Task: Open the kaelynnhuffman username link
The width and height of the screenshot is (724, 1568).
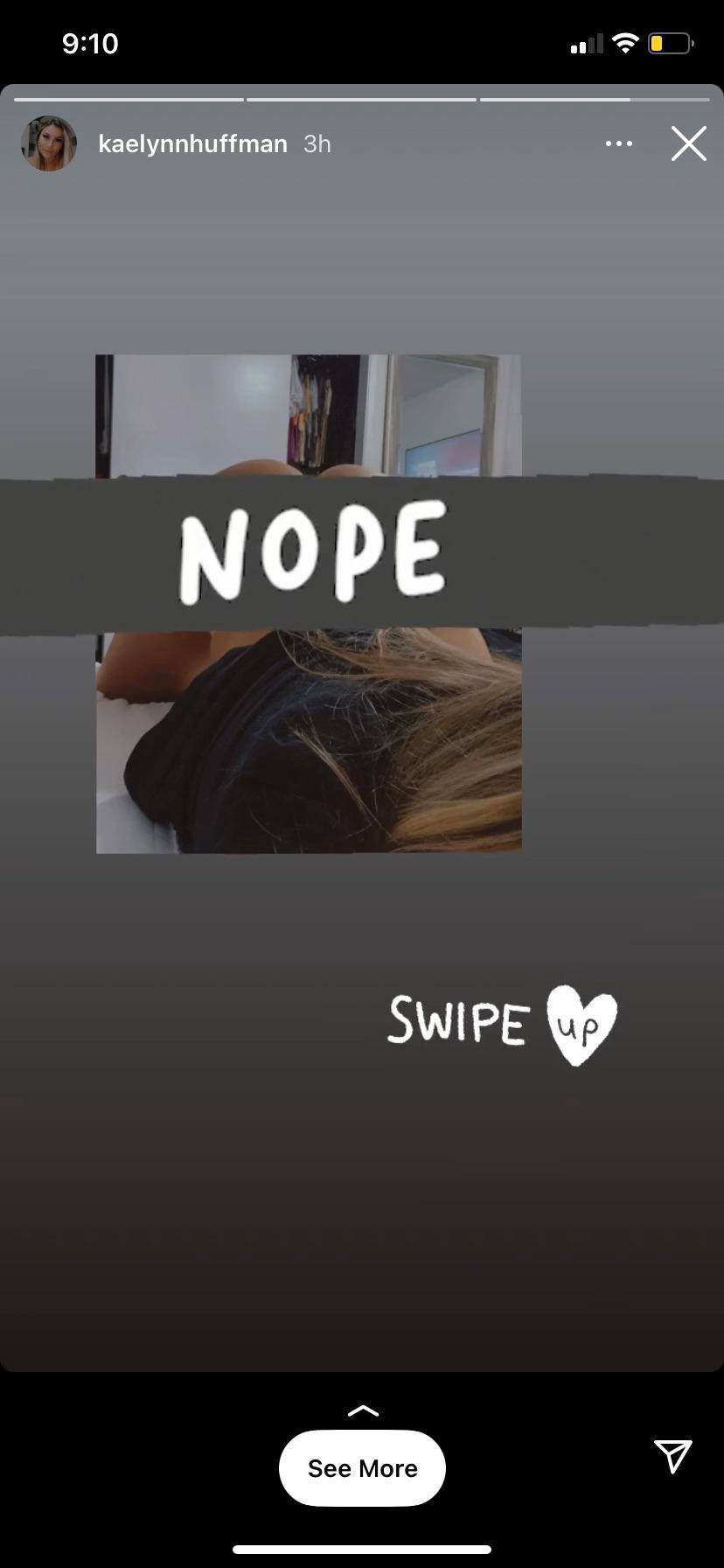Action: point(192,143)
